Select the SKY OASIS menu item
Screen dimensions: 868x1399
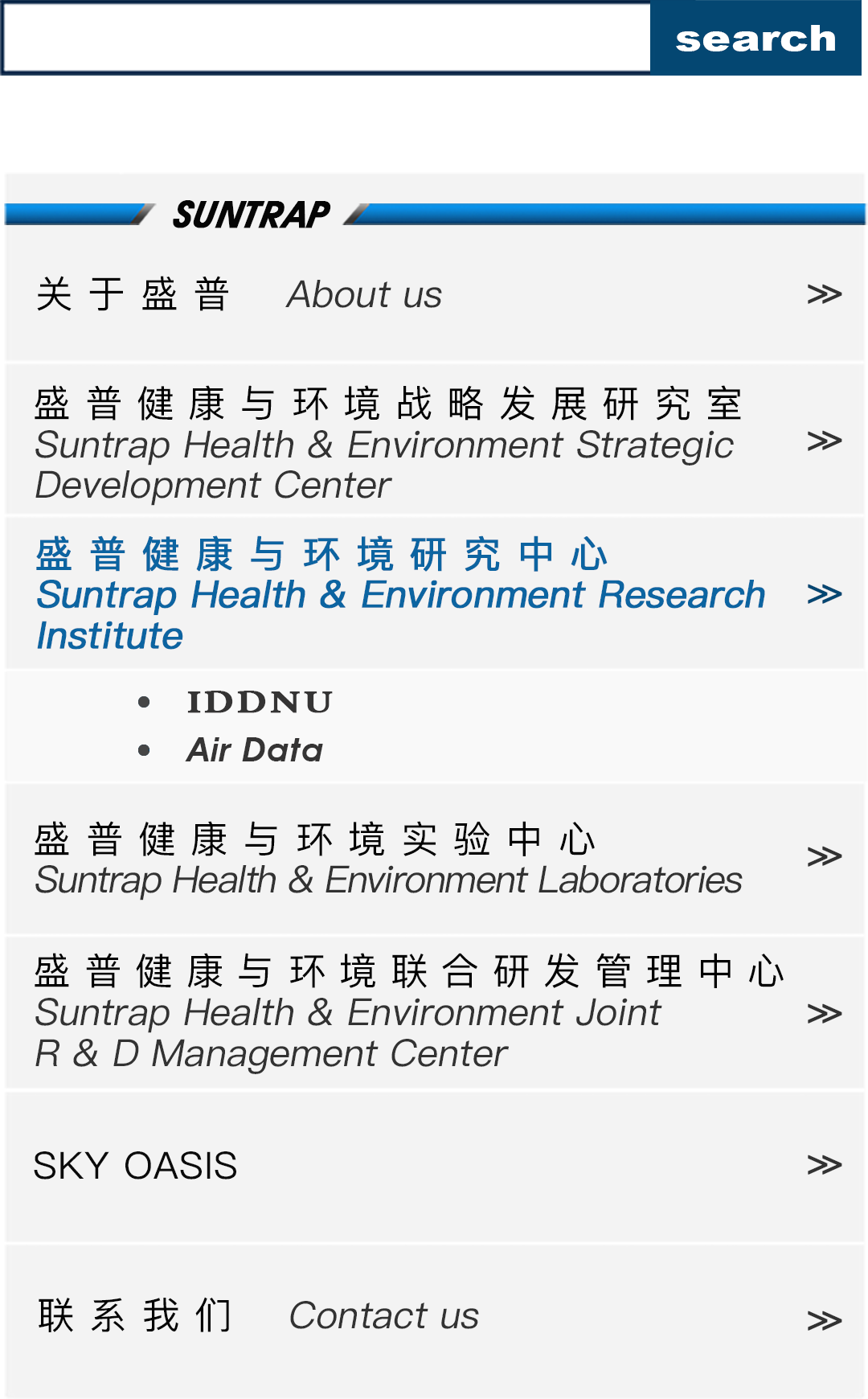[x=136, y=1165]
